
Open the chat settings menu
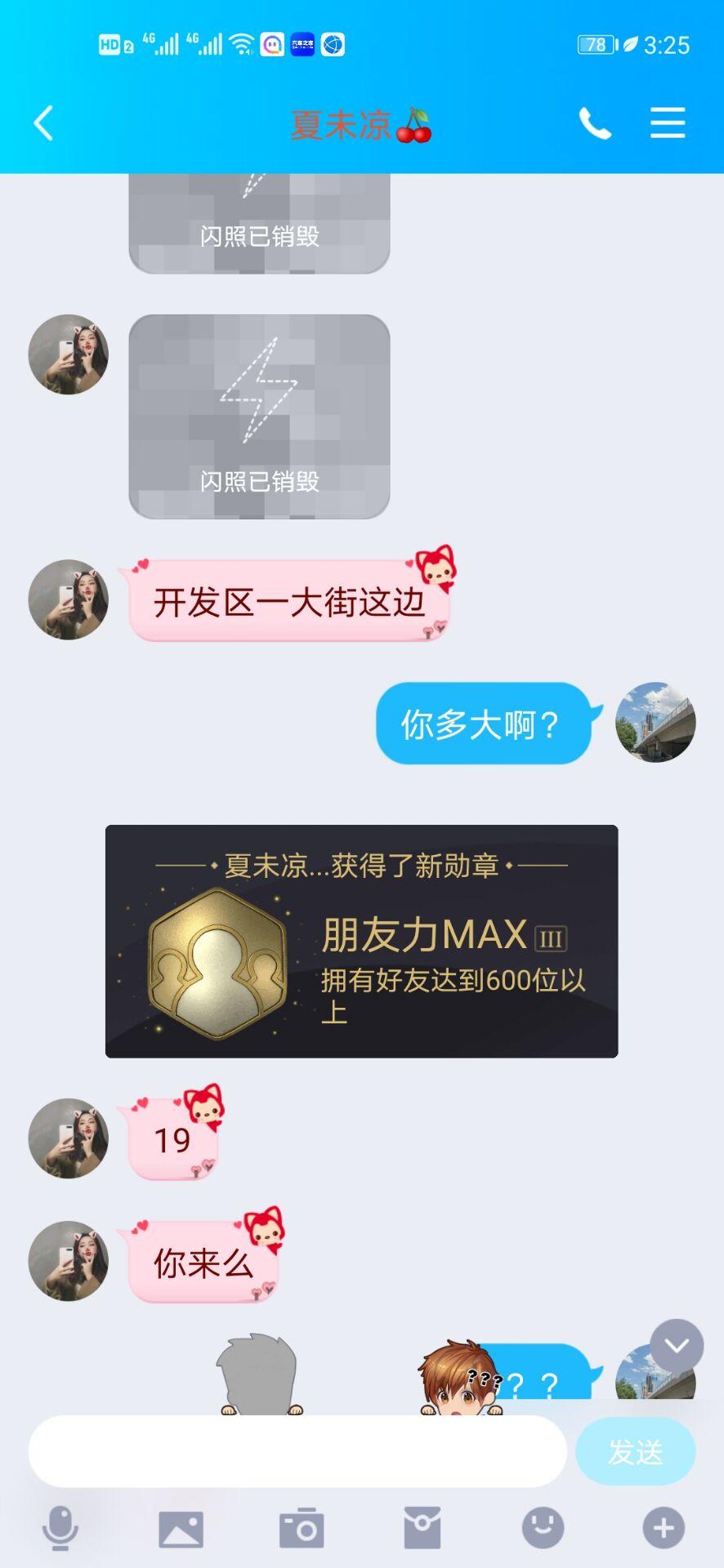667,123
